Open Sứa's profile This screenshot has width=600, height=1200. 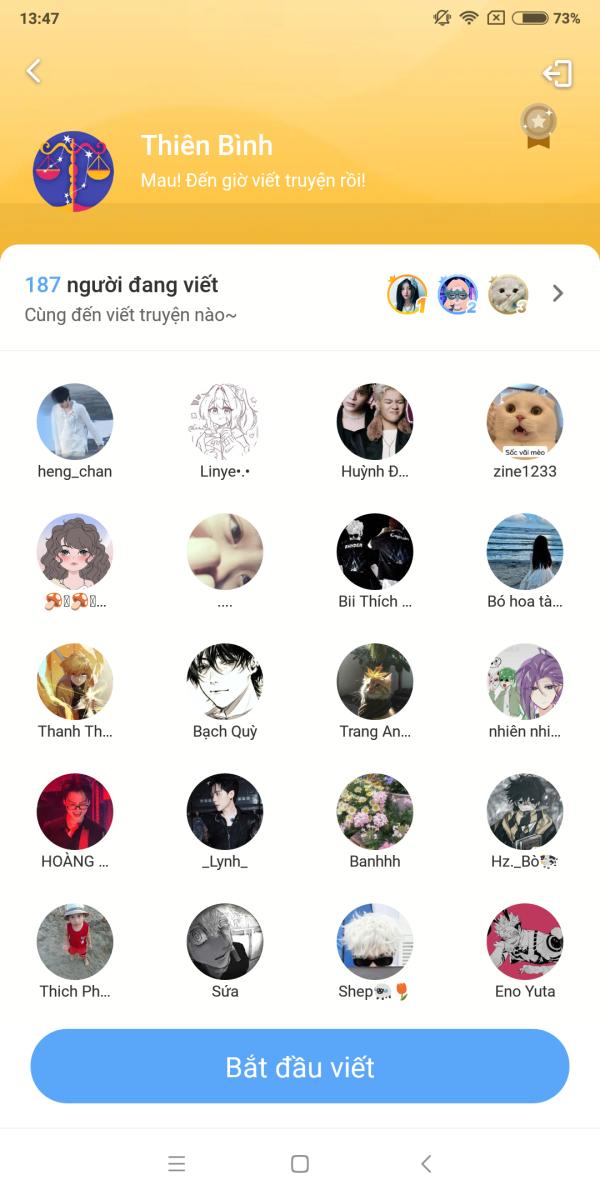click(x=225, y=941)
